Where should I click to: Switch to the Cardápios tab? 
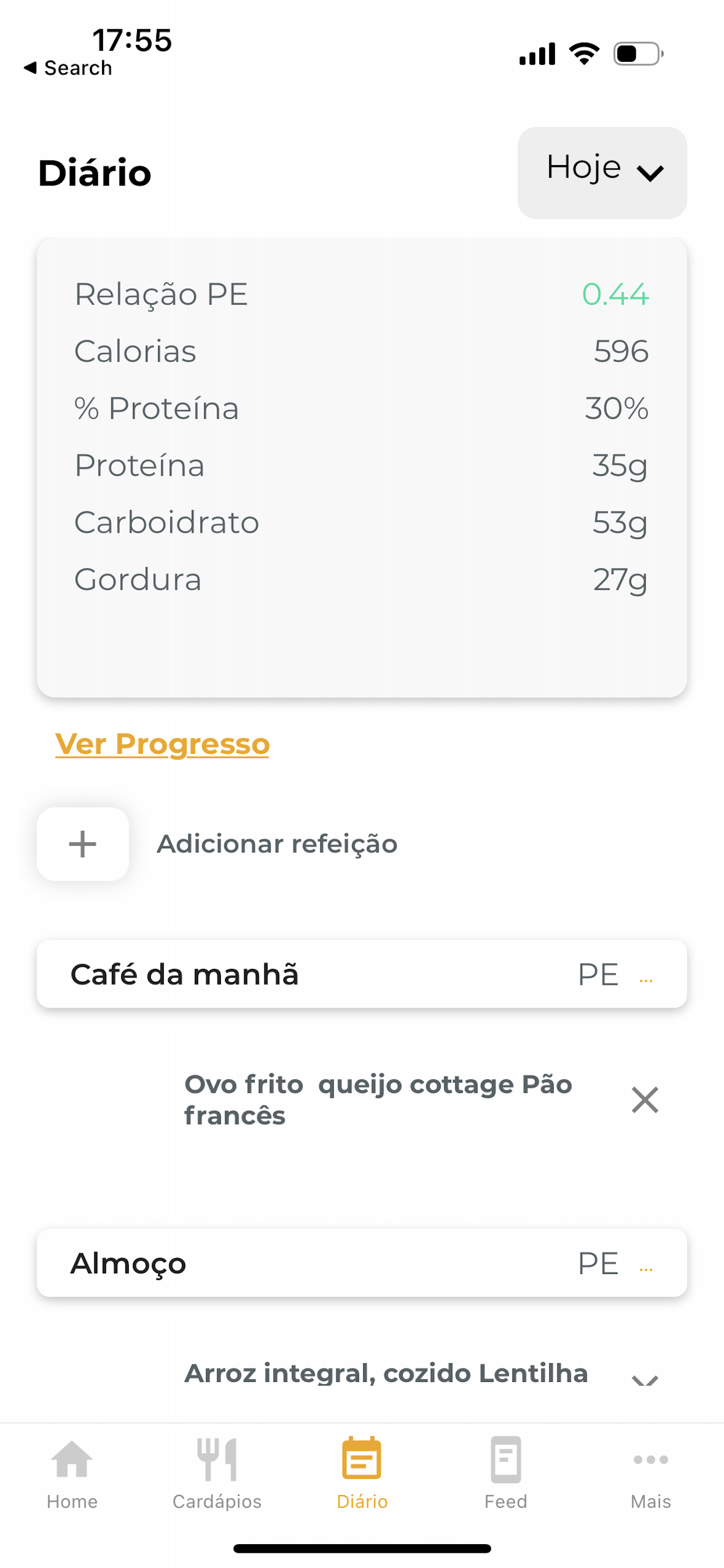coord(217,1473)
